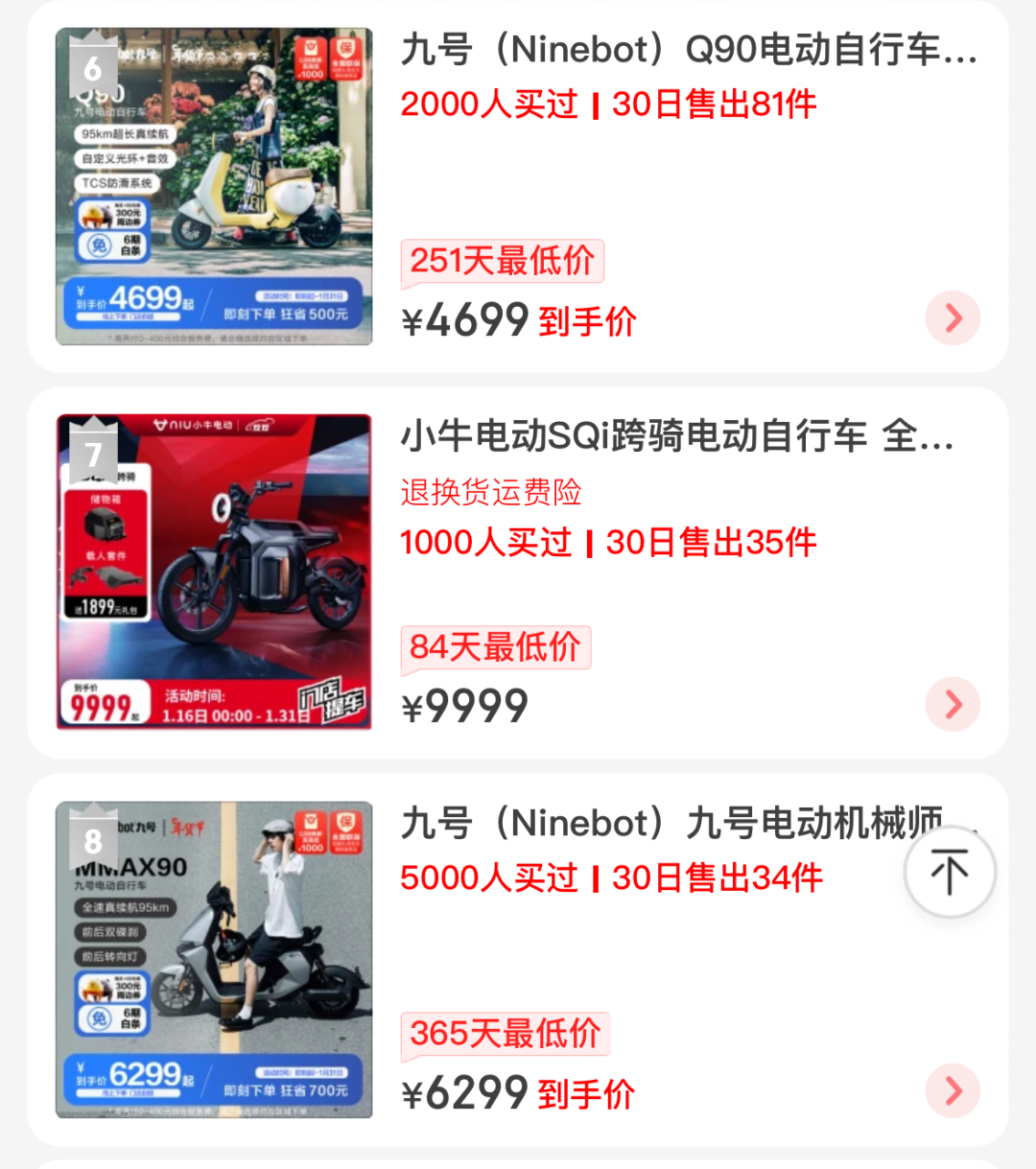This screenshot has width=1036, height=1169.
Task: Click the 全国联保 badge on Q90 image
Action: (344, 58)
